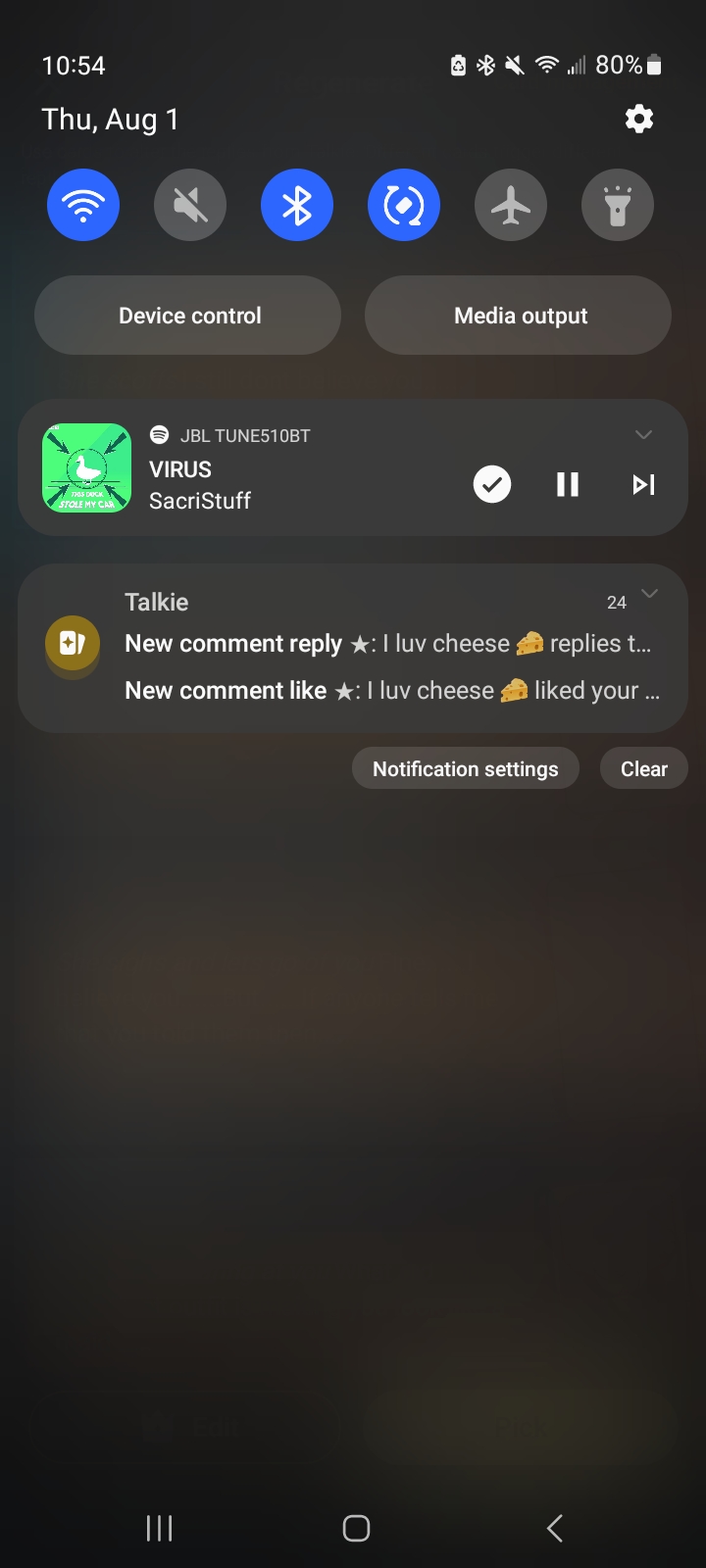
Task: Open the VIRUS album art thumbnail
Action: tap(87, 468)
